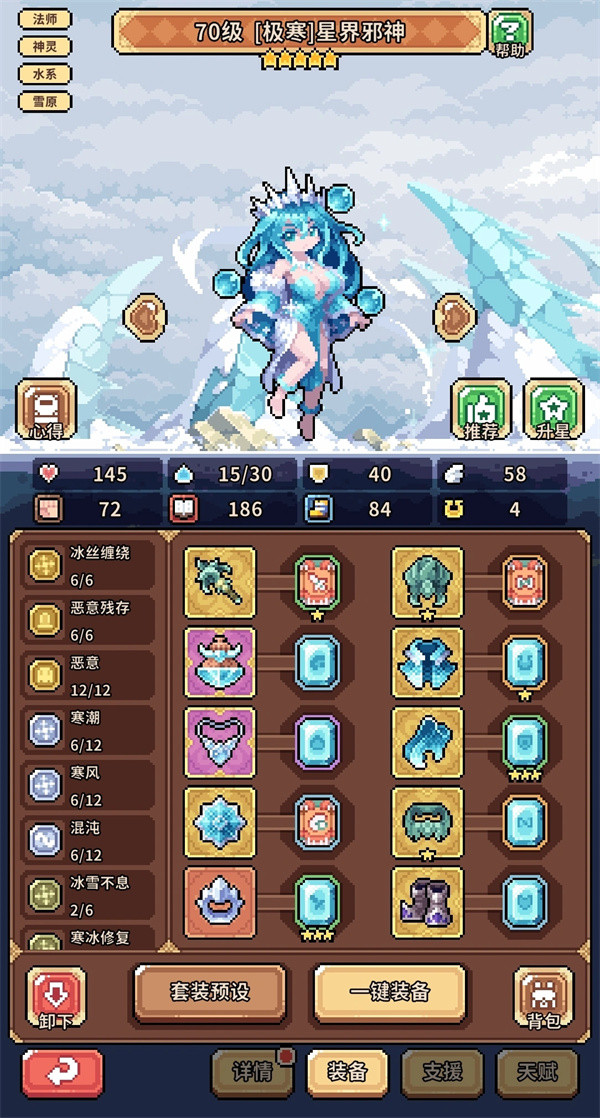Select the purple boots equipment slot
This screenshot has width=600, height=1118.
[427, 901]
